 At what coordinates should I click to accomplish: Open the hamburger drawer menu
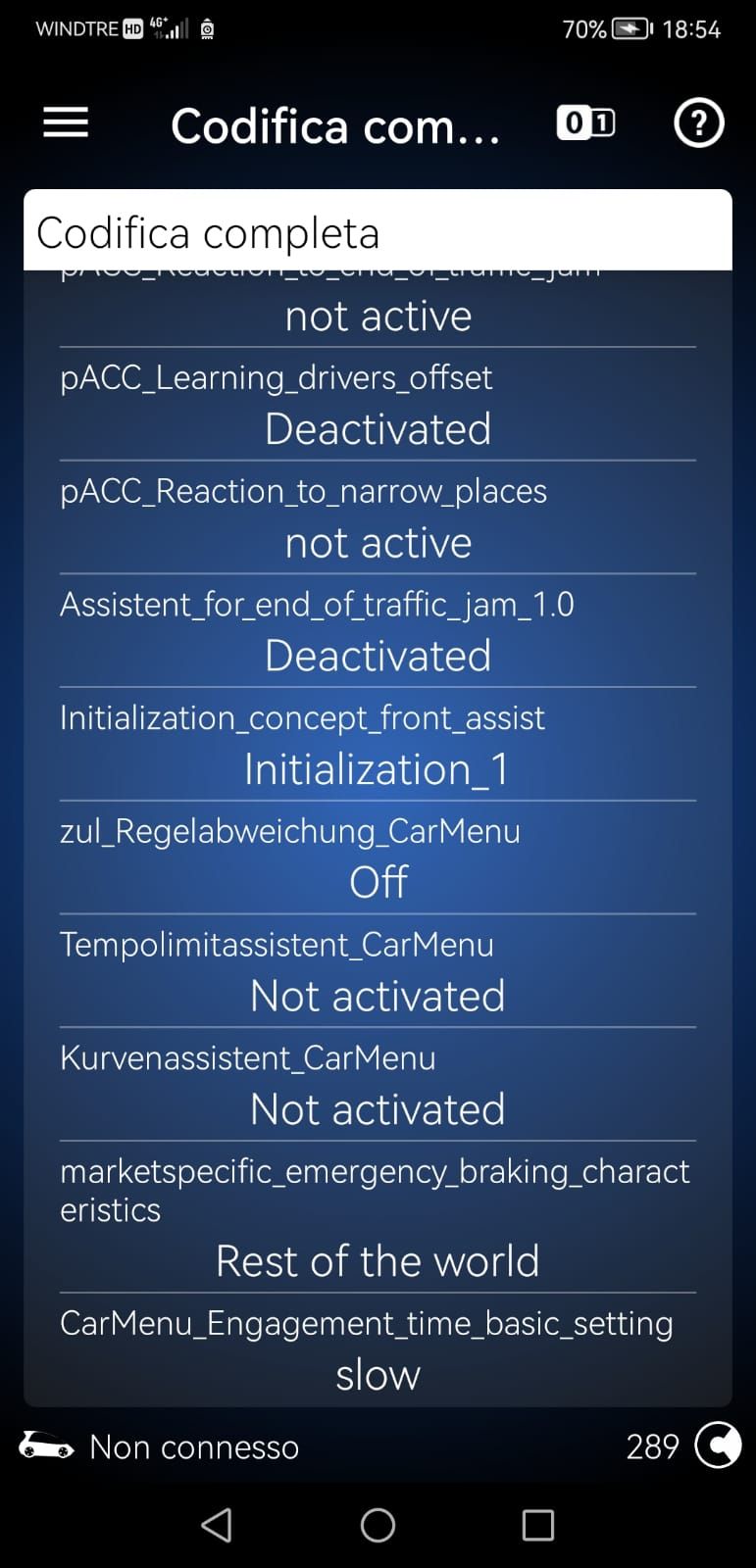(x=66, y=123)
